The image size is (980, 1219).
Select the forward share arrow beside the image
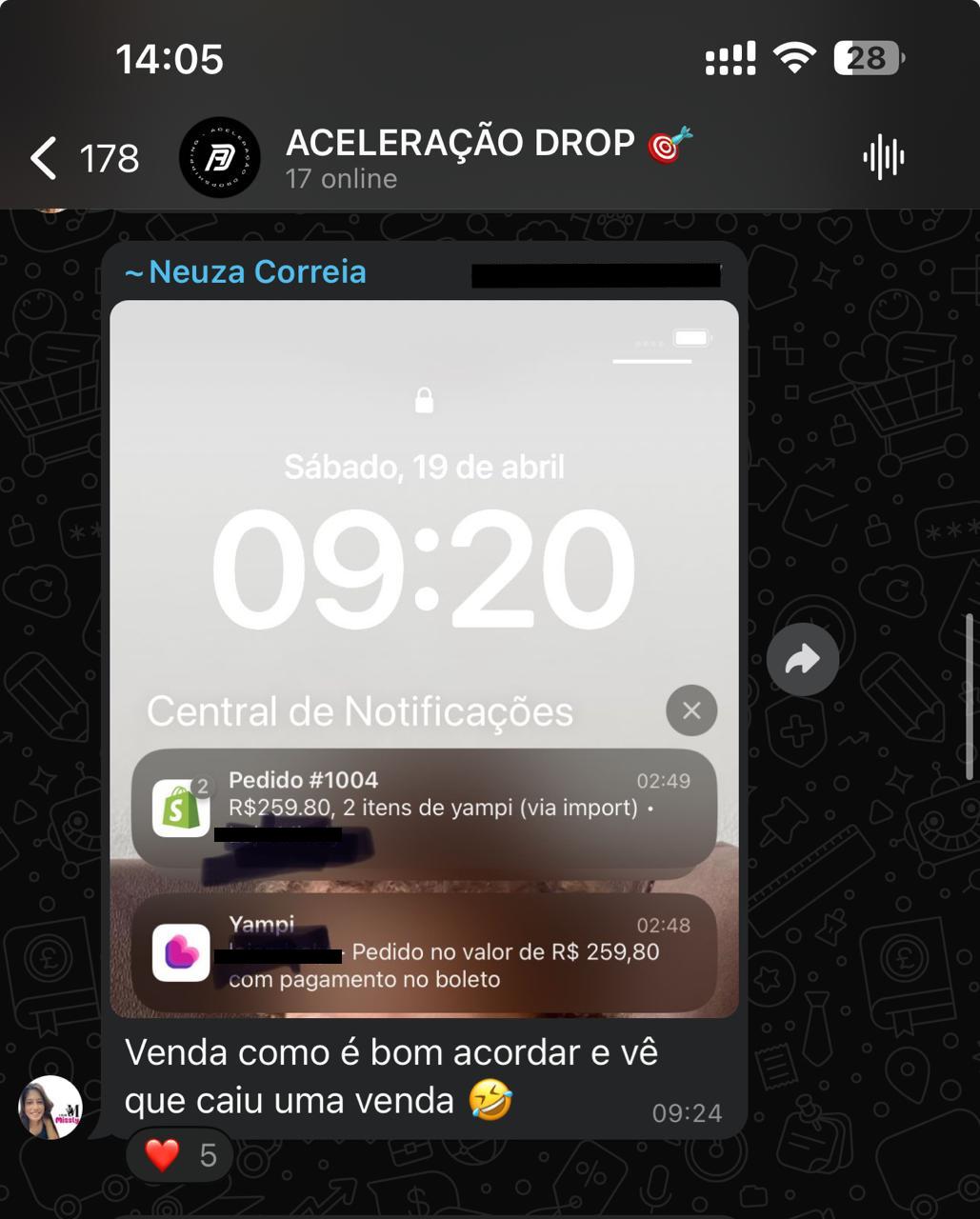tap(802, 658)
